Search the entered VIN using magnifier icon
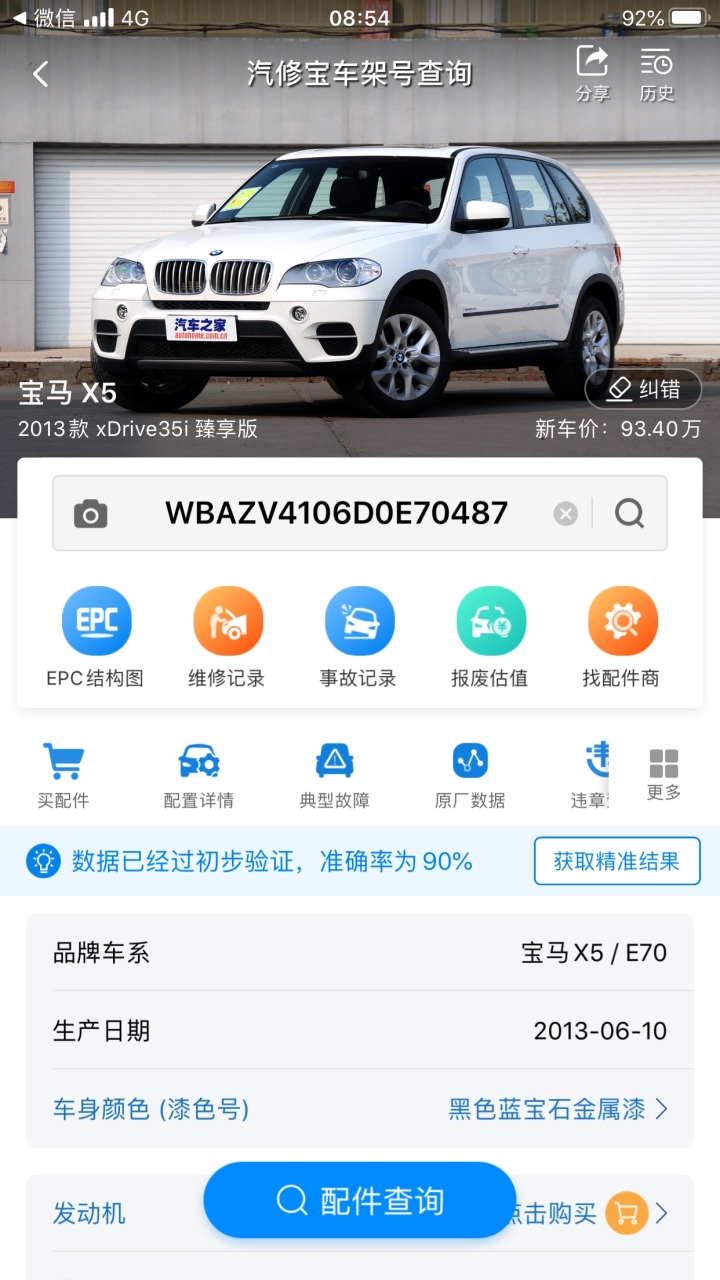 (629, 514)
